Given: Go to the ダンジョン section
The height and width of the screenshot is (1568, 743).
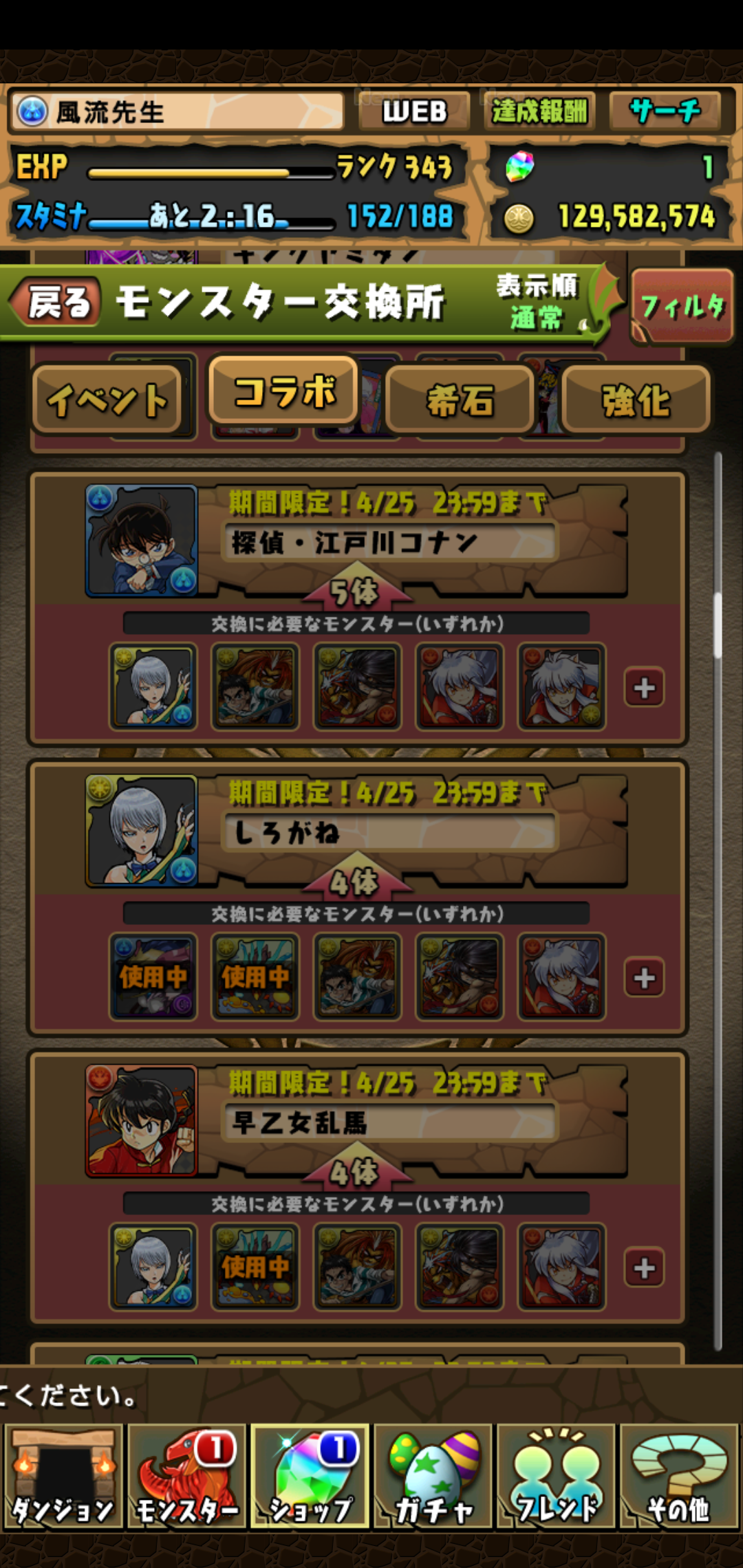Looking at the screenshot, I should pyautogui.click(x=63, y=1476).
